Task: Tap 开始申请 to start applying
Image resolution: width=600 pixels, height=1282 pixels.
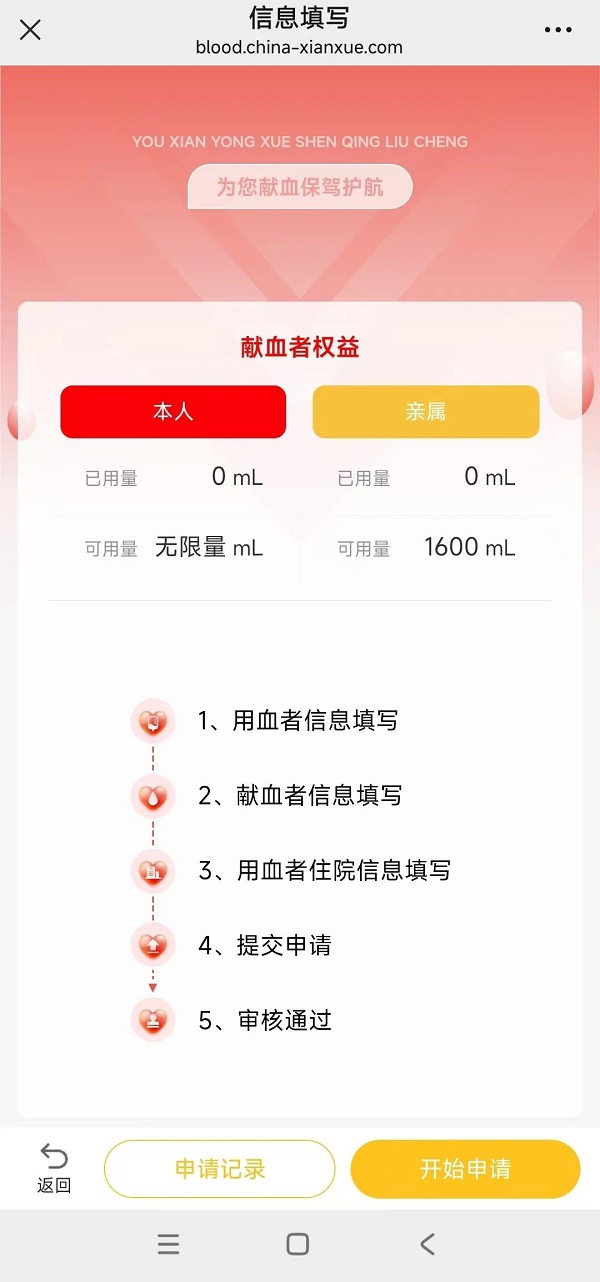Action: pos(465,1169)
